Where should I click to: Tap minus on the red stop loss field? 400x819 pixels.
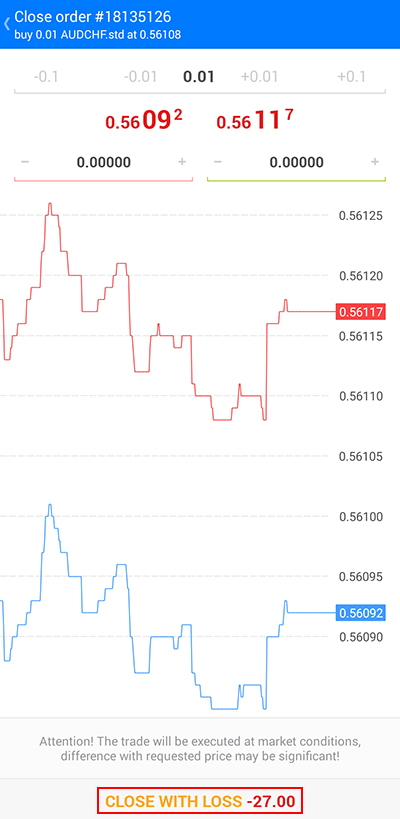point(25,162)
